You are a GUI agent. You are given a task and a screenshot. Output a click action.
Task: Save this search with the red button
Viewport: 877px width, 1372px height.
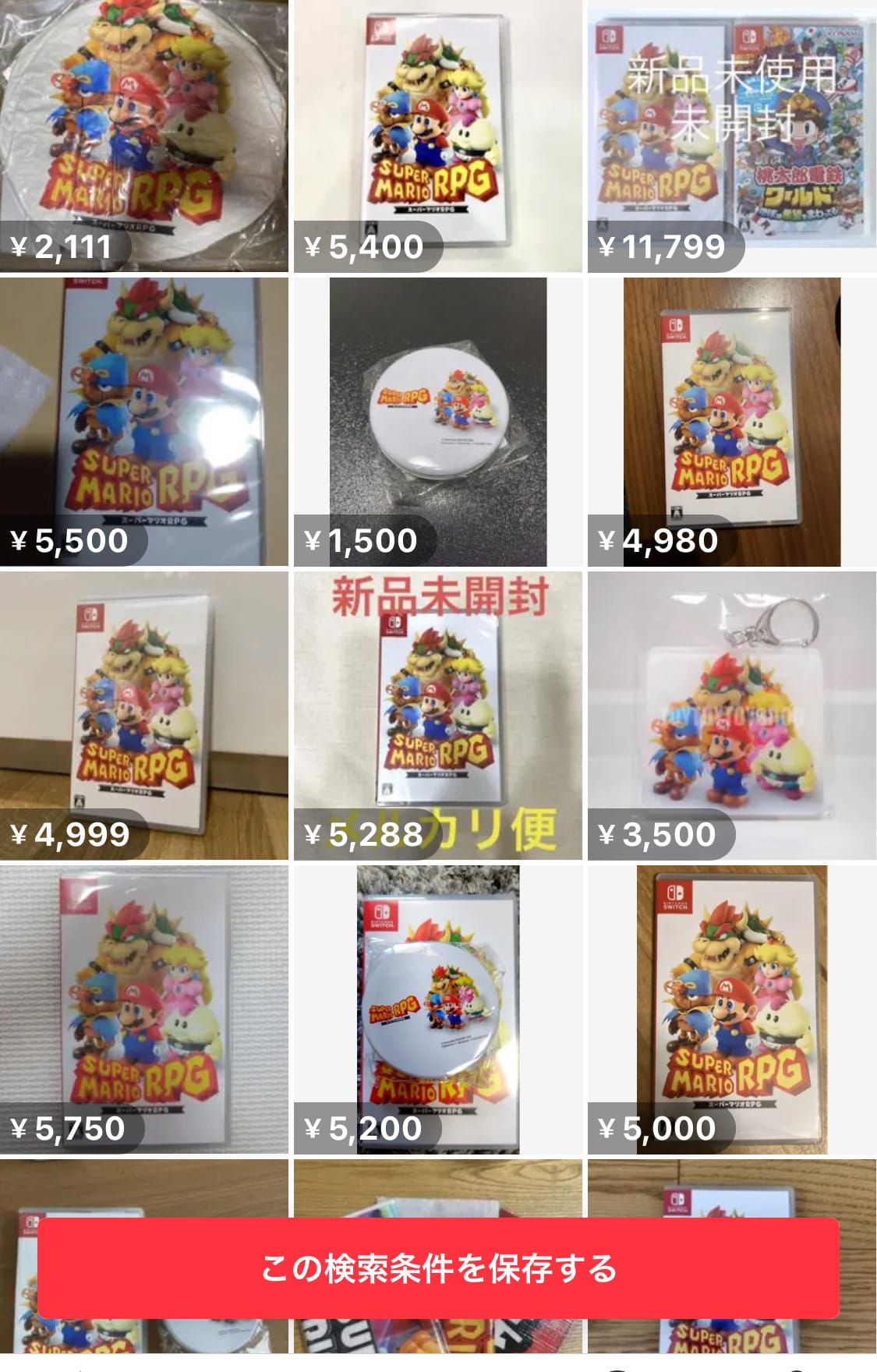438,1268
